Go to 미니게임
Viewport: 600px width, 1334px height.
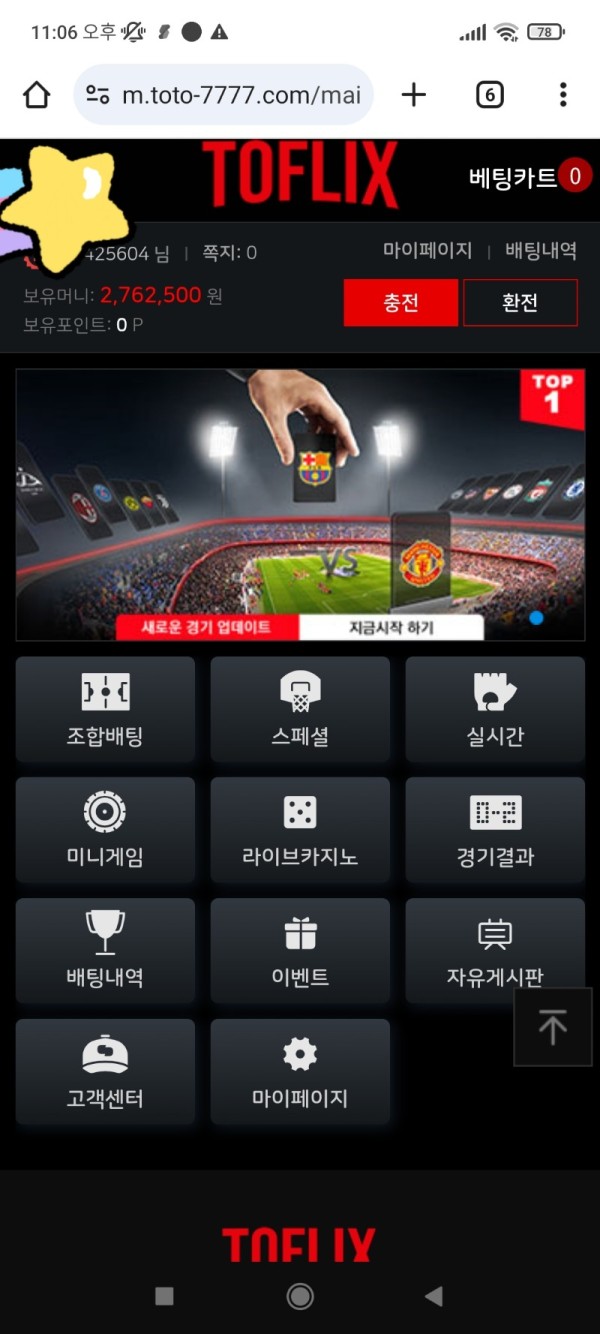pyautogui.click(x=105, y=830)
